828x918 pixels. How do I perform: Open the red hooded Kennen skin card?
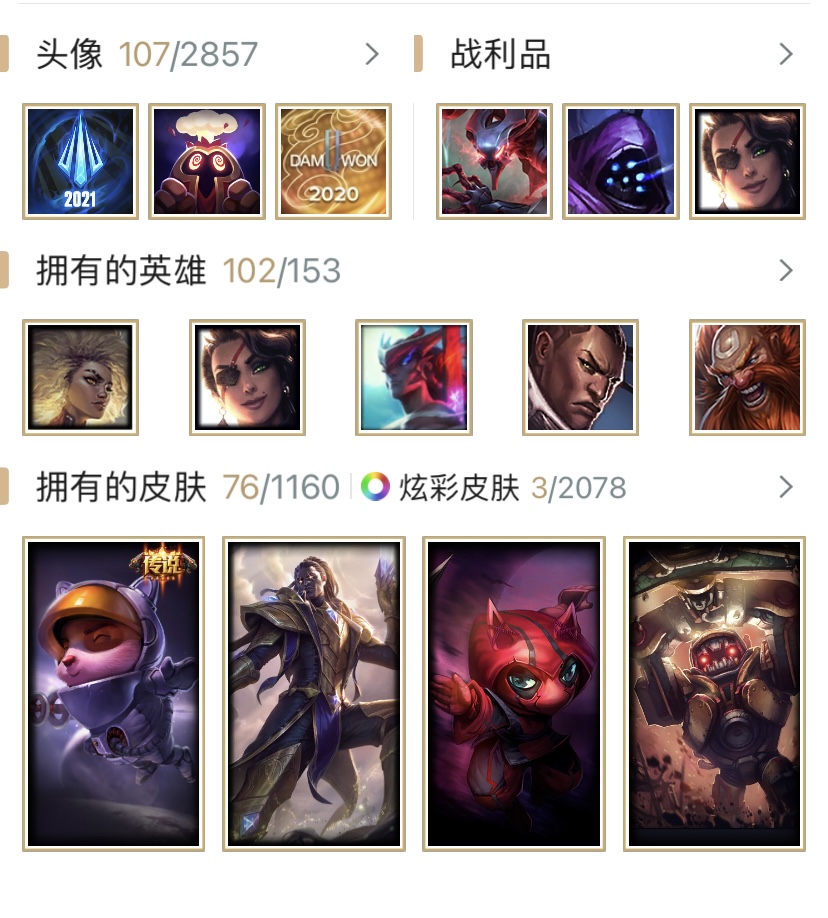(514, 694)
